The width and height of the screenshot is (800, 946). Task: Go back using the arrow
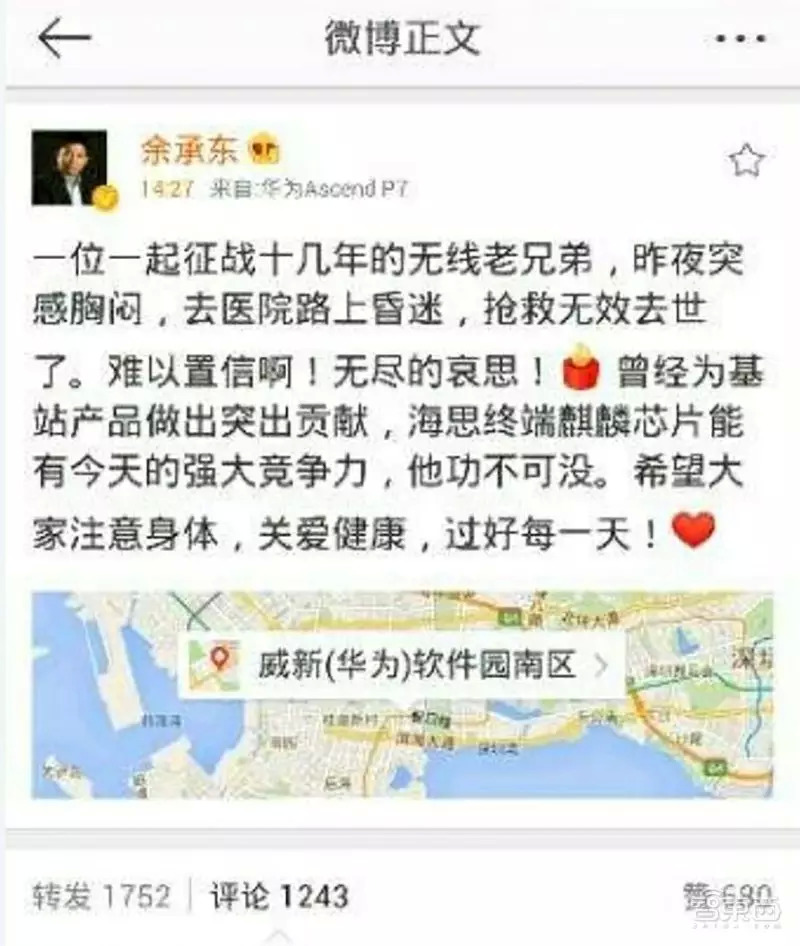click(64, 39)
